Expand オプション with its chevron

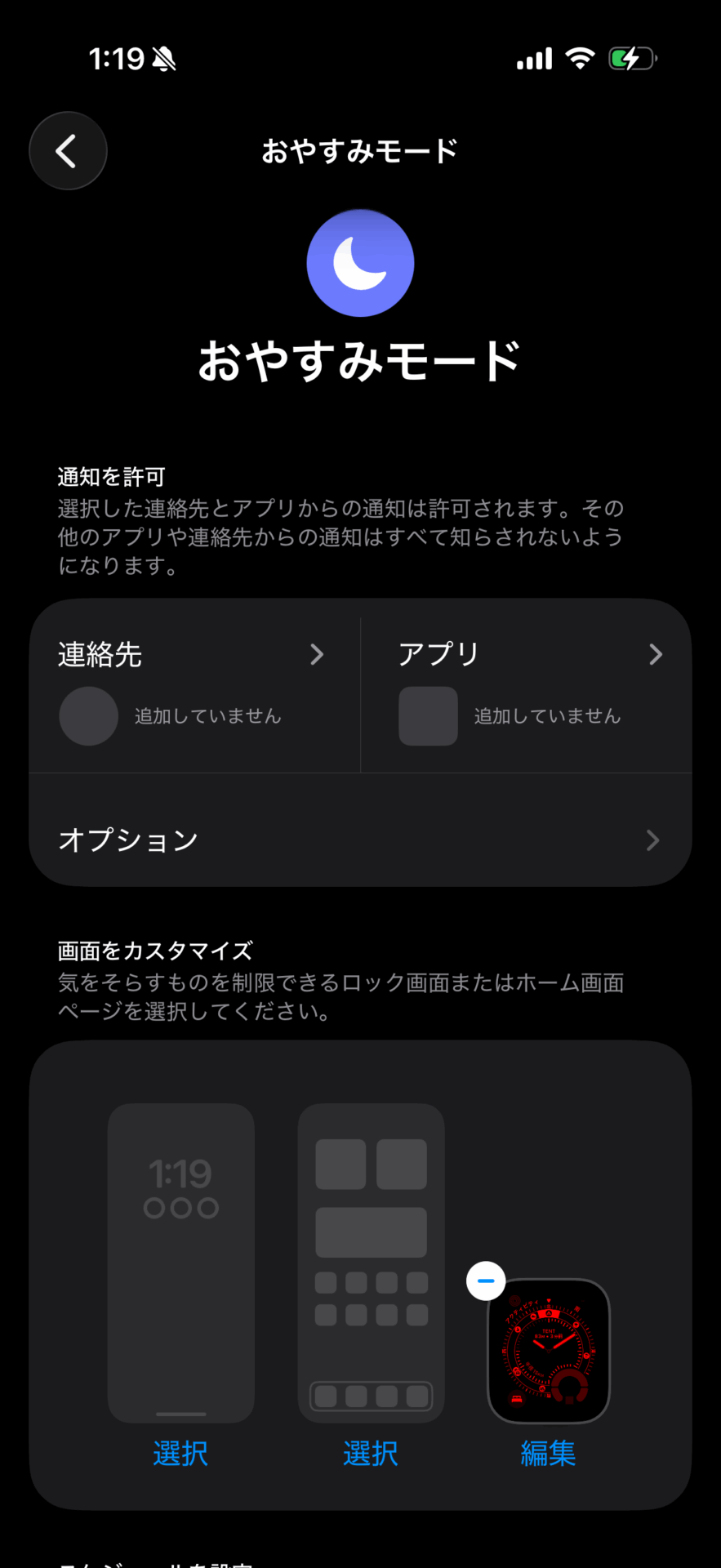click(652, 840)
